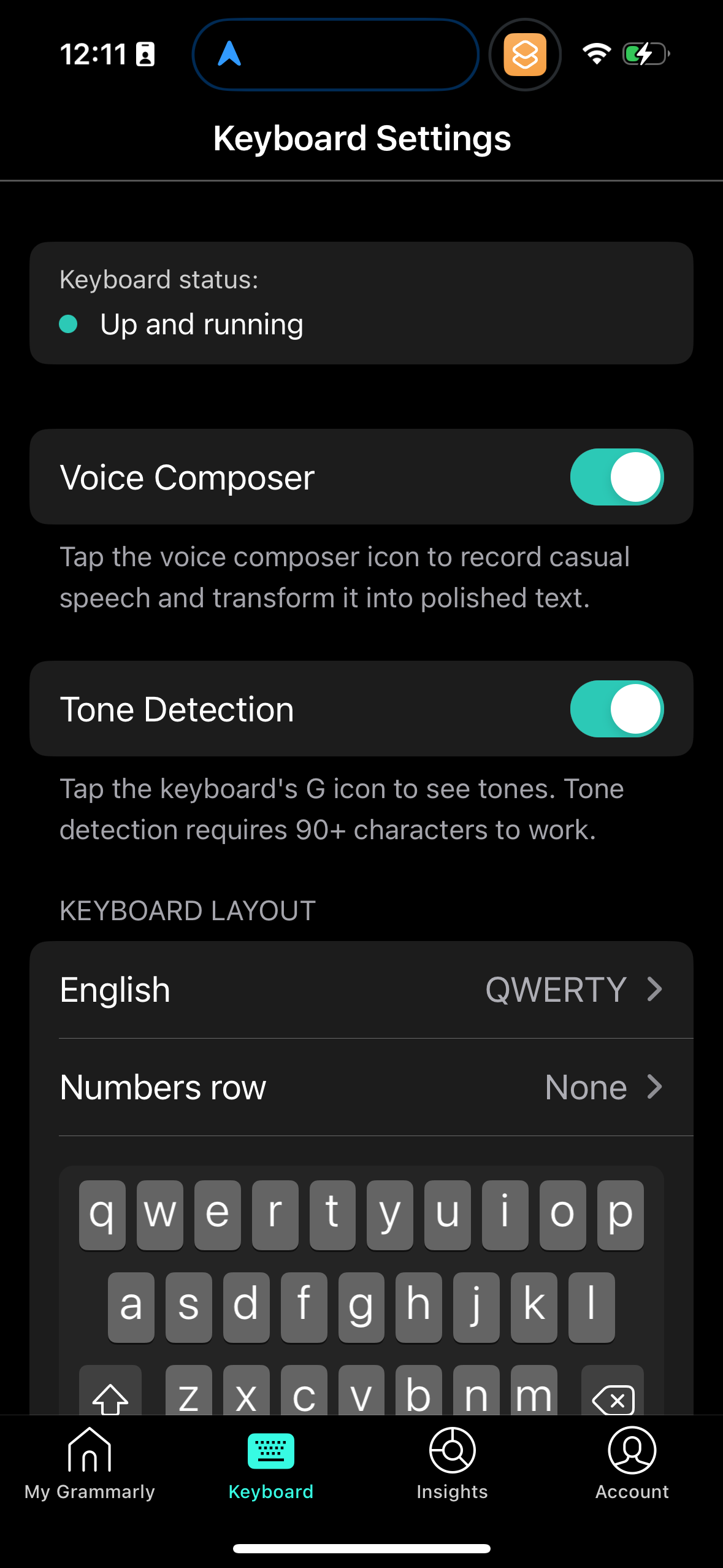Viewport: 723px width, 1568px height.
Task: Tap the orange Shortcuts icon in the status bar
Action: click(525, 55)
